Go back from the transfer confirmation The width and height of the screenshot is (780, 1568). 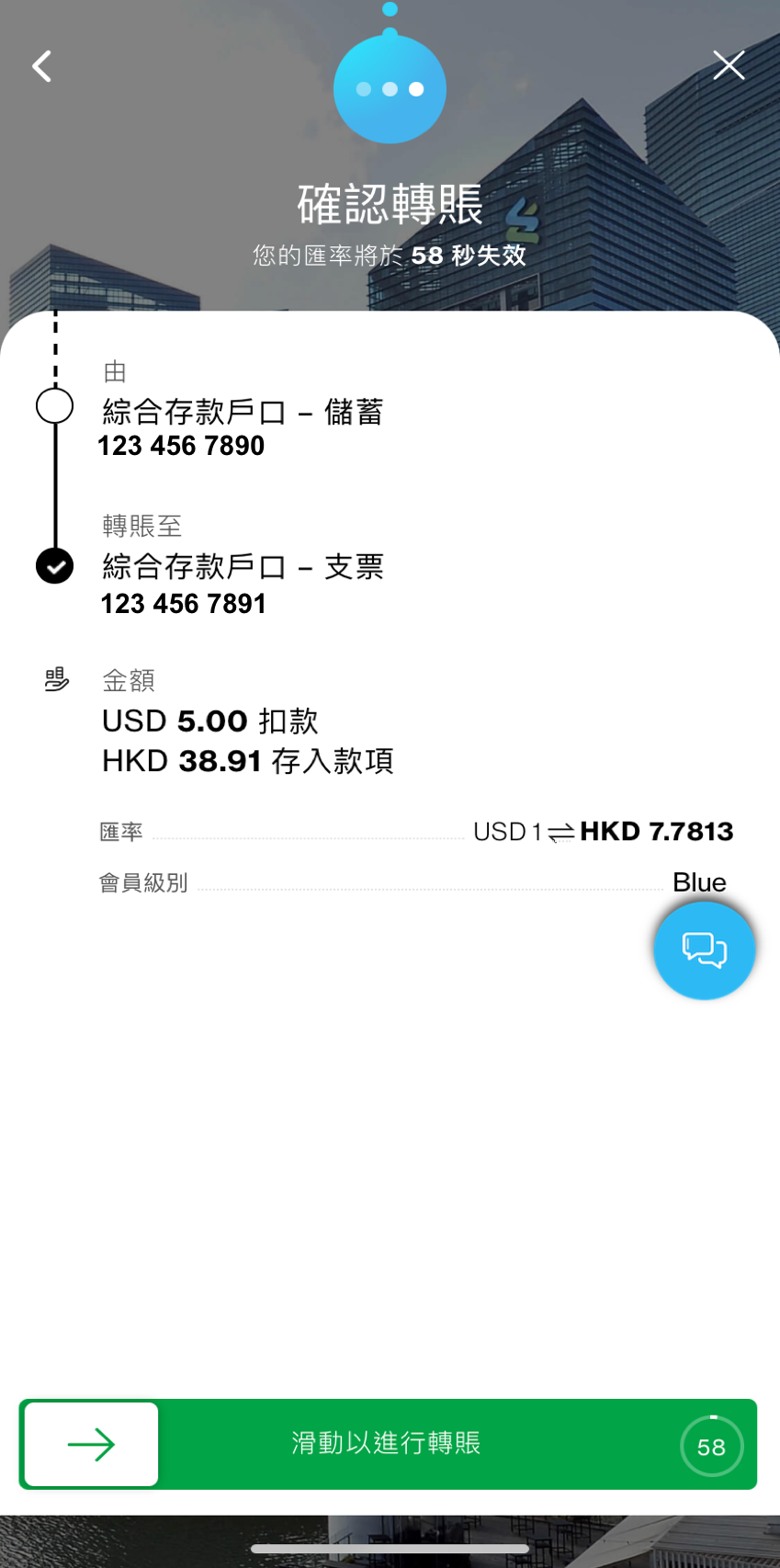coord(42,66)
